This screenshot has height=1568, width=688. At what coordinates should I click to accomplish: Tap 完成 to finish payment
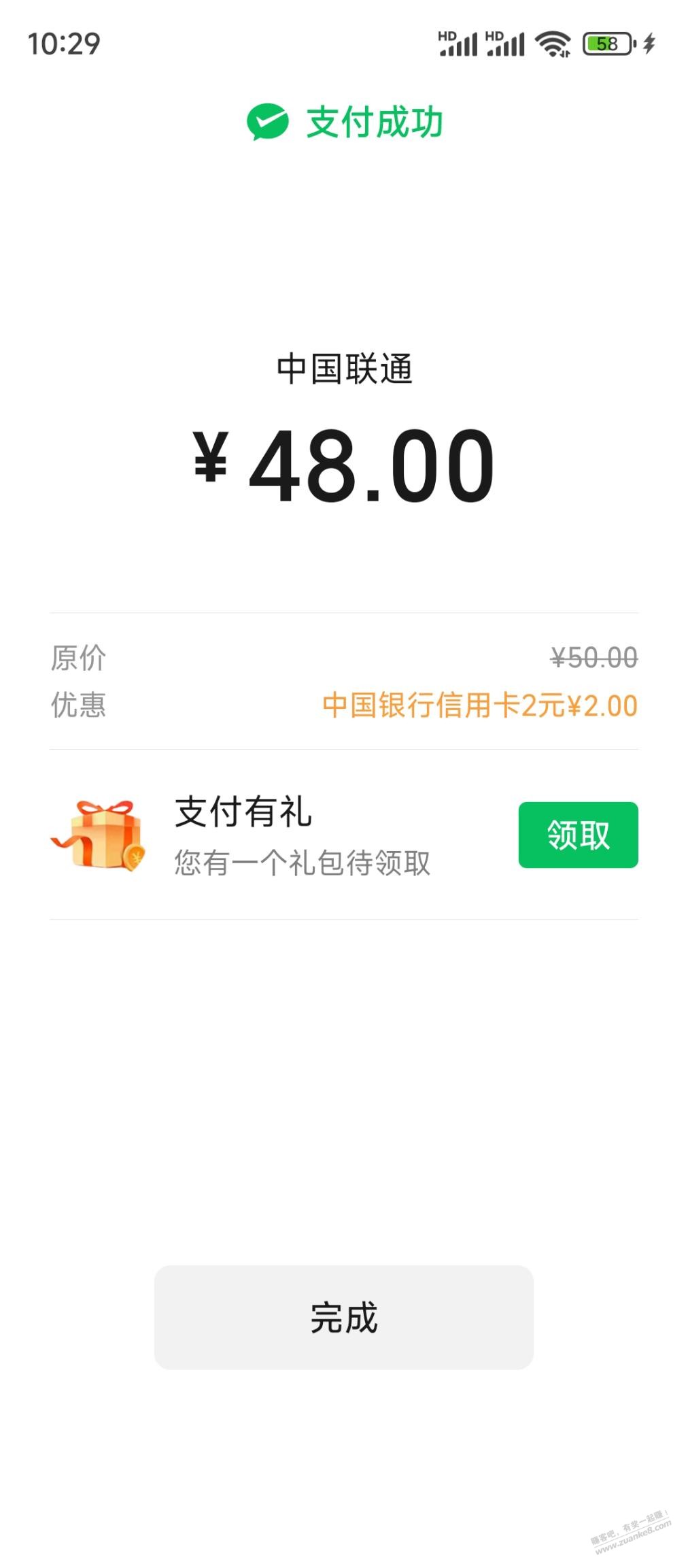pyautogui.click(x=343, y=1317)
